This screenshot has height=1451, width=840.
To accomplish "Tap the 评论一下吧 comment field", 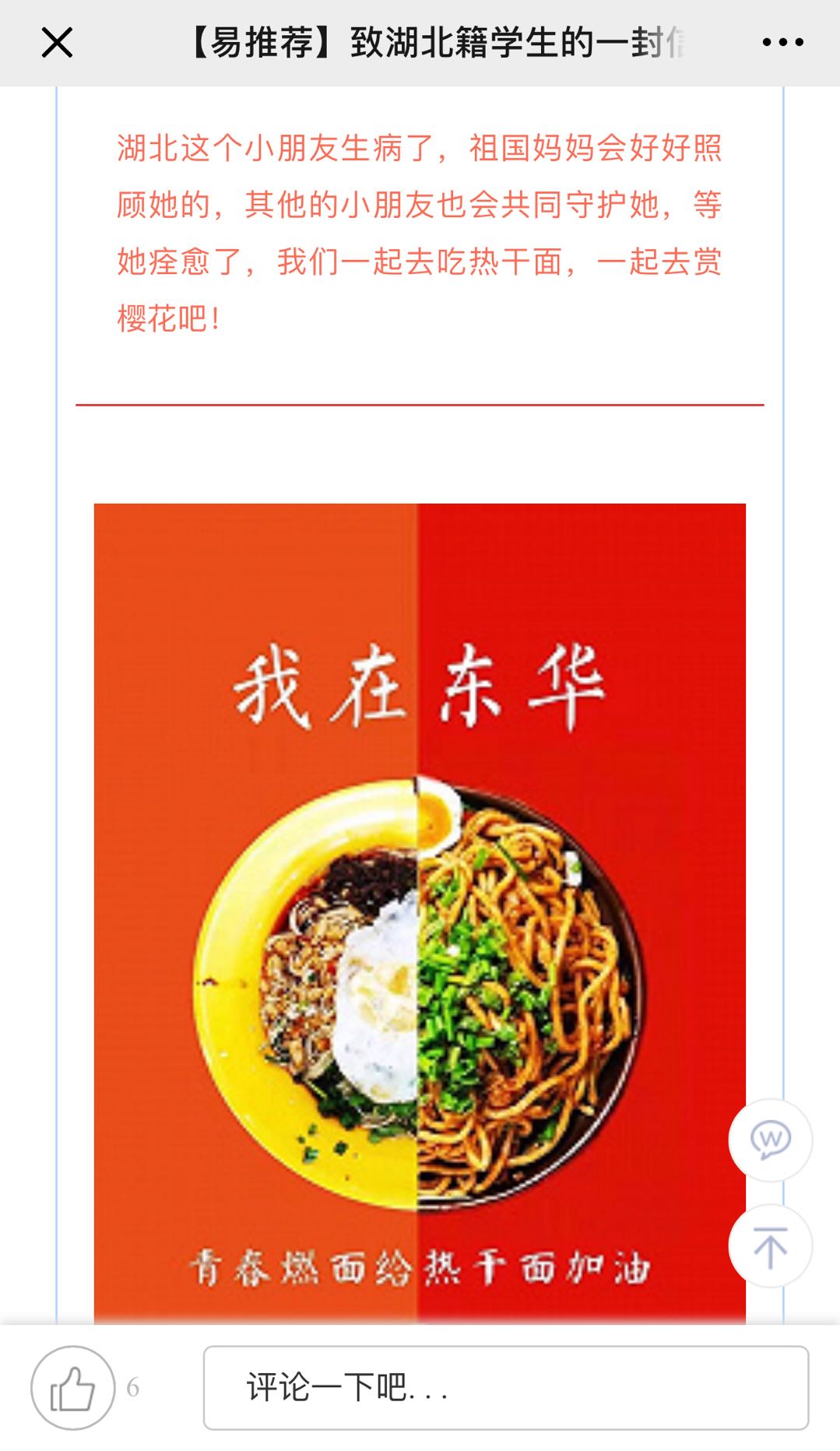I will coord(506,1388).
